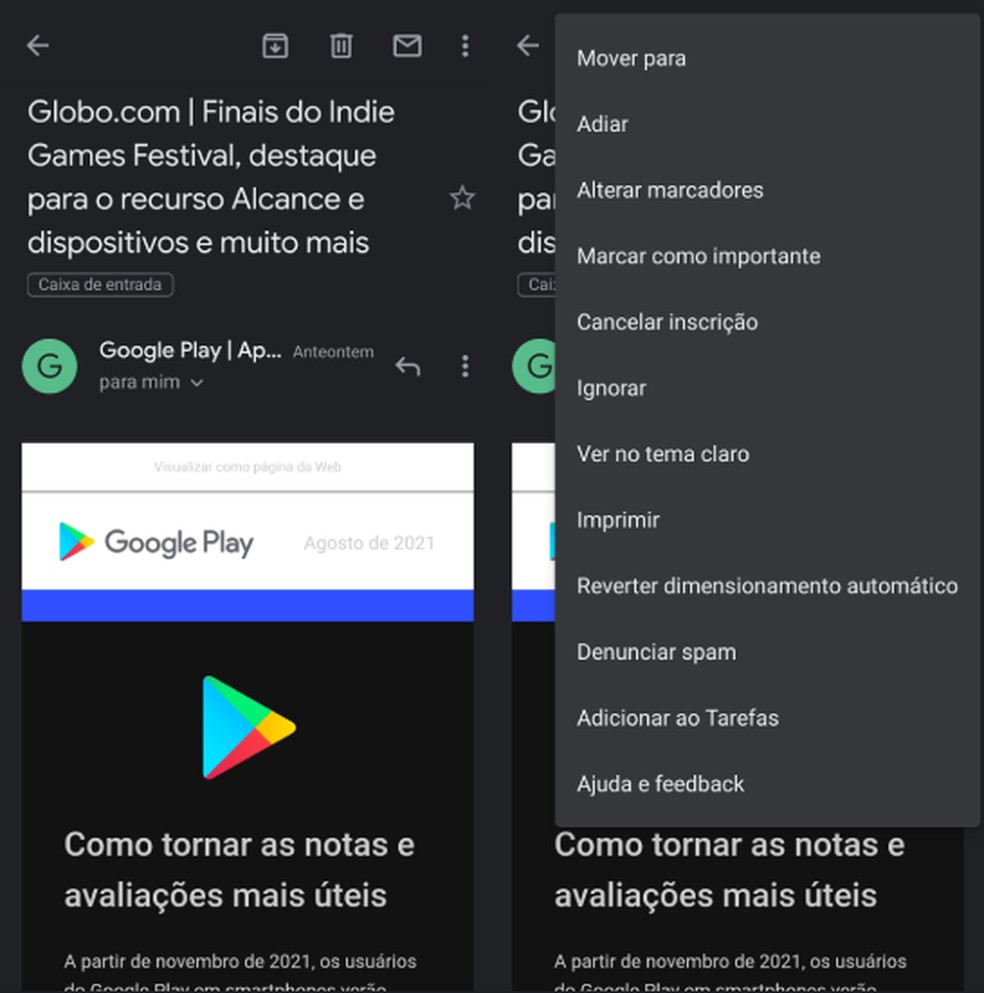This screenshot has height=993, width=984.
Task: Click the 'Caixa de entrada' label chip
Action: point(100,284)
